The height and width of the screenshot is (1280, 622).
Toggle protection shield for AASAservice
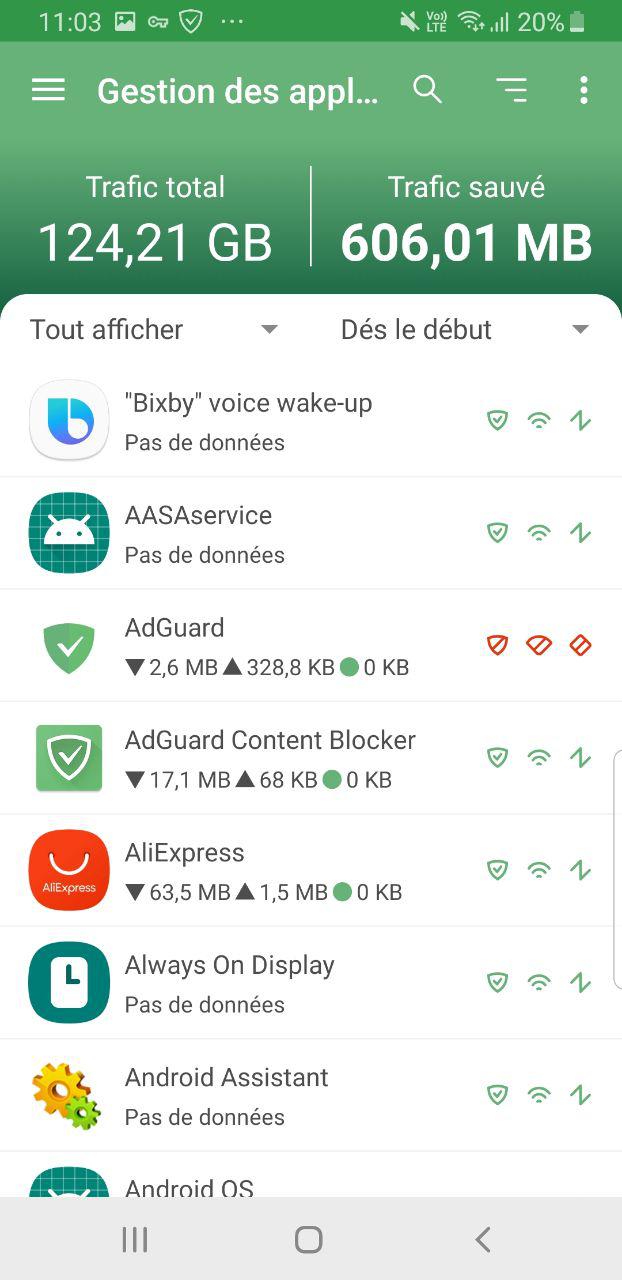[497, 533]
